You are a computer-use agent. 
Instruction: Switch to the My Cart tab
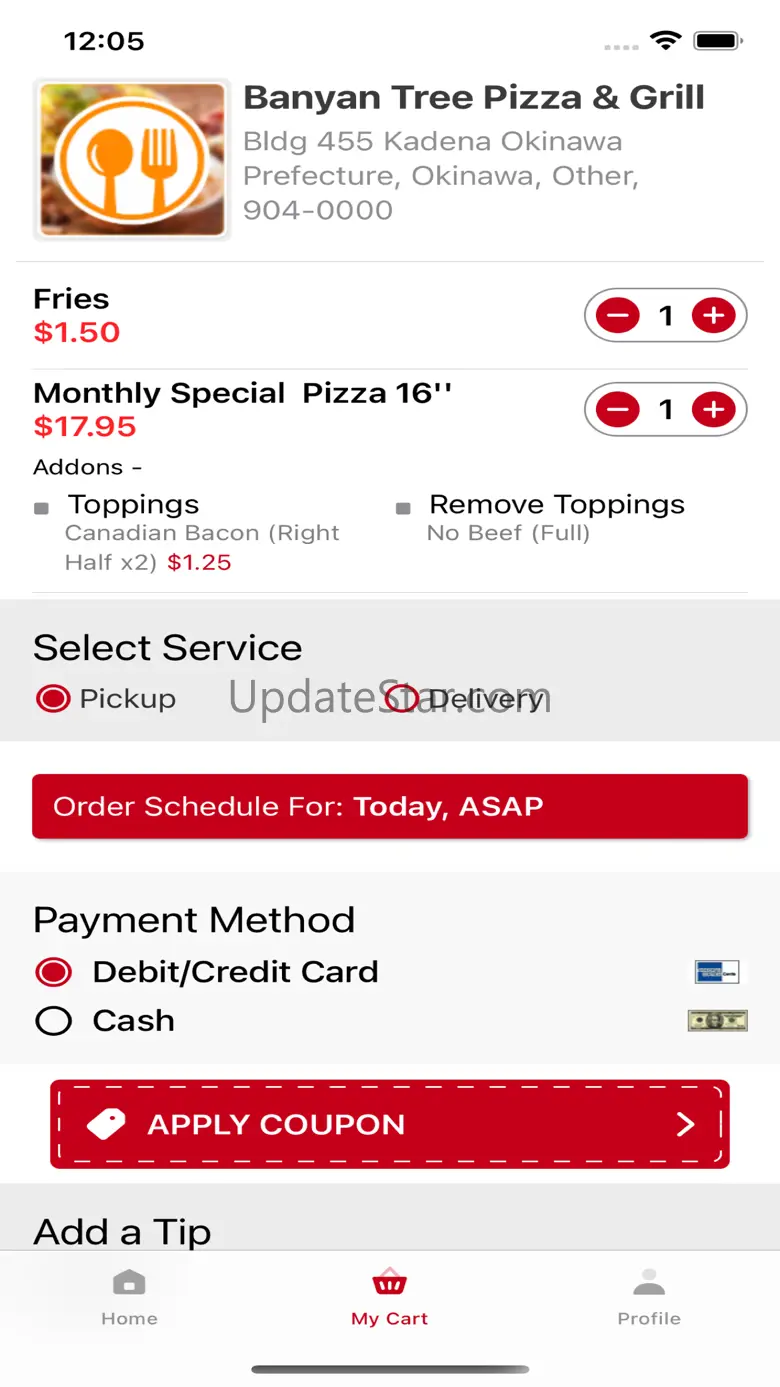click(389, 1298)
